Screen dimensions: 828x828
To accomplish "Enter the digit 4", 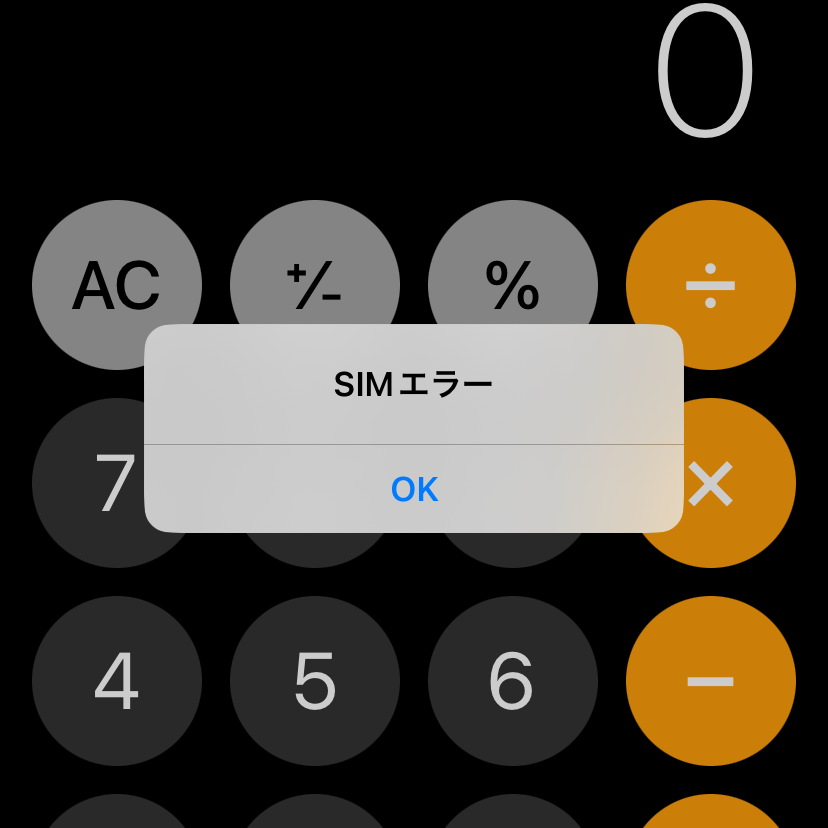I will (116, 681).
